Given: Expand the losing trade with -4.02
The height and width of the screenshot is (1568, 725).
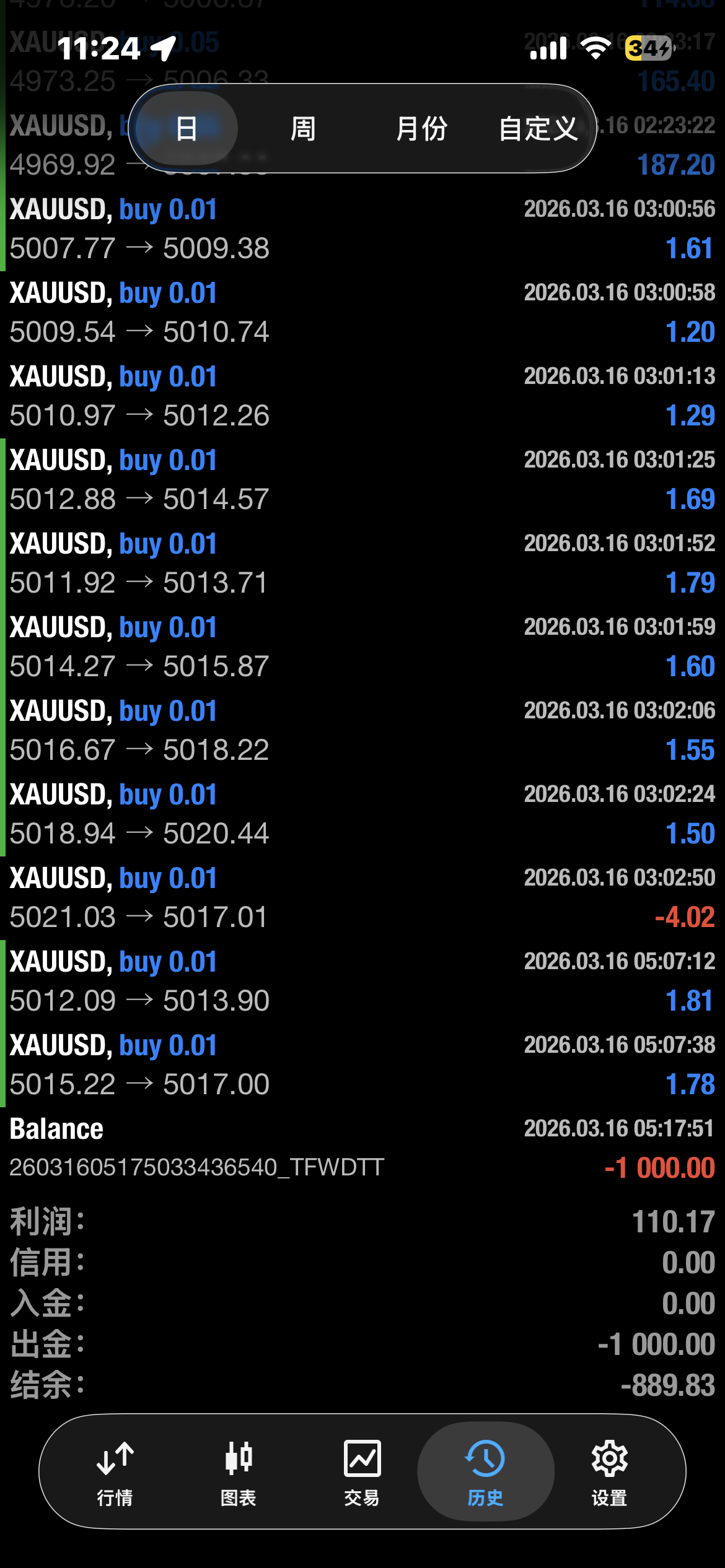Looking at the screenshot, I should [362, 898].
